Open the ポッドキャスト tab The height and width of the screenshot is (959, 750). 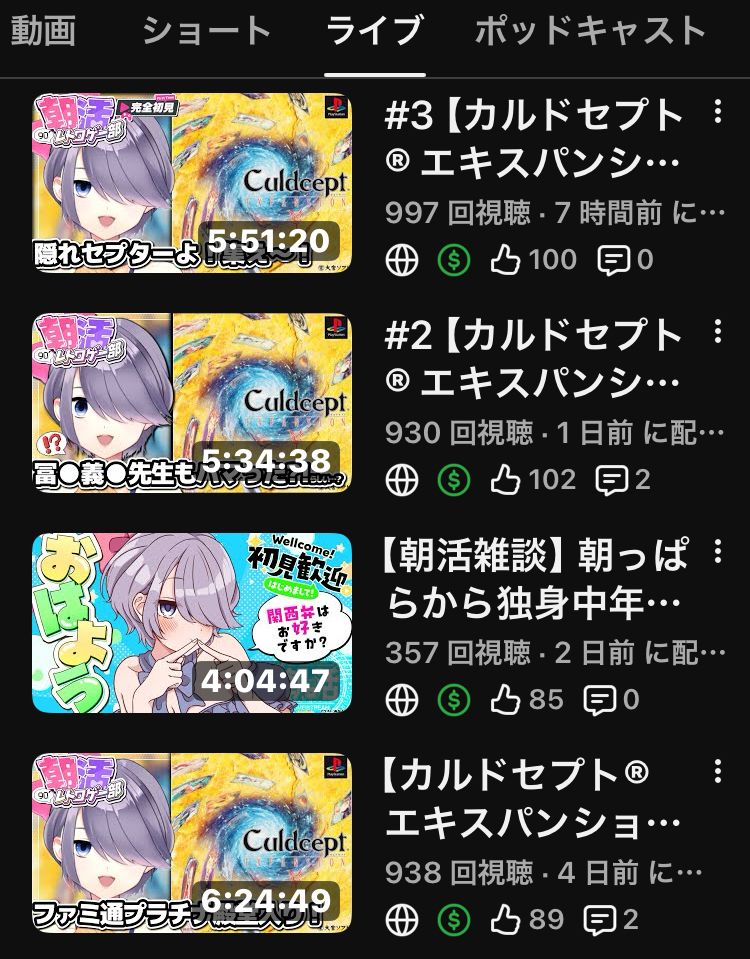590,32
